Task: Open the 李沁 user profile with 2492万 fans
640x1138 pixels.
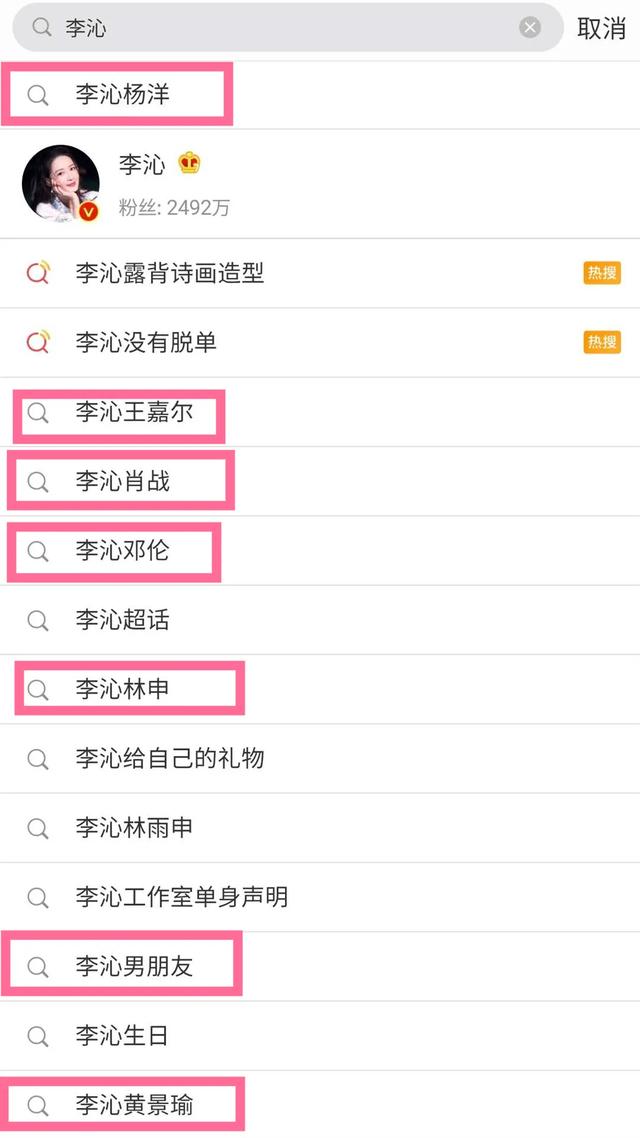Action: [x=320, y=184]
